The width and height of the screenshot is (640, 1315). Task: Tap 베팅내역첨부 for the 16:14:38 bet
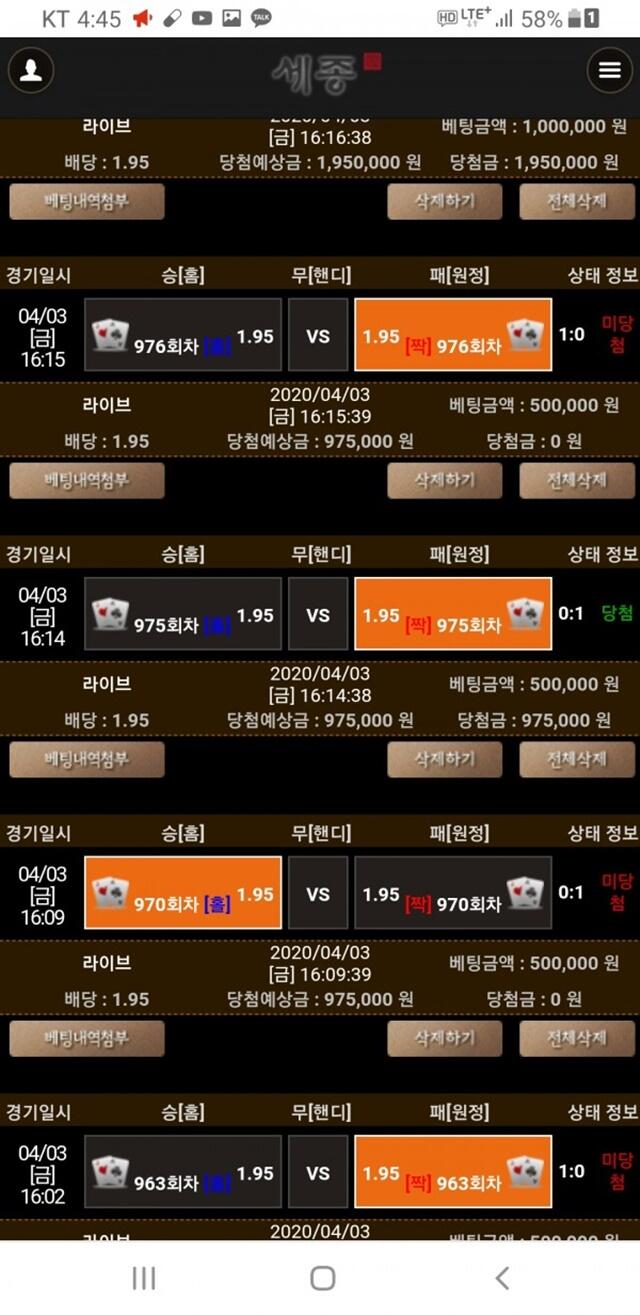(x=87, y=759)
